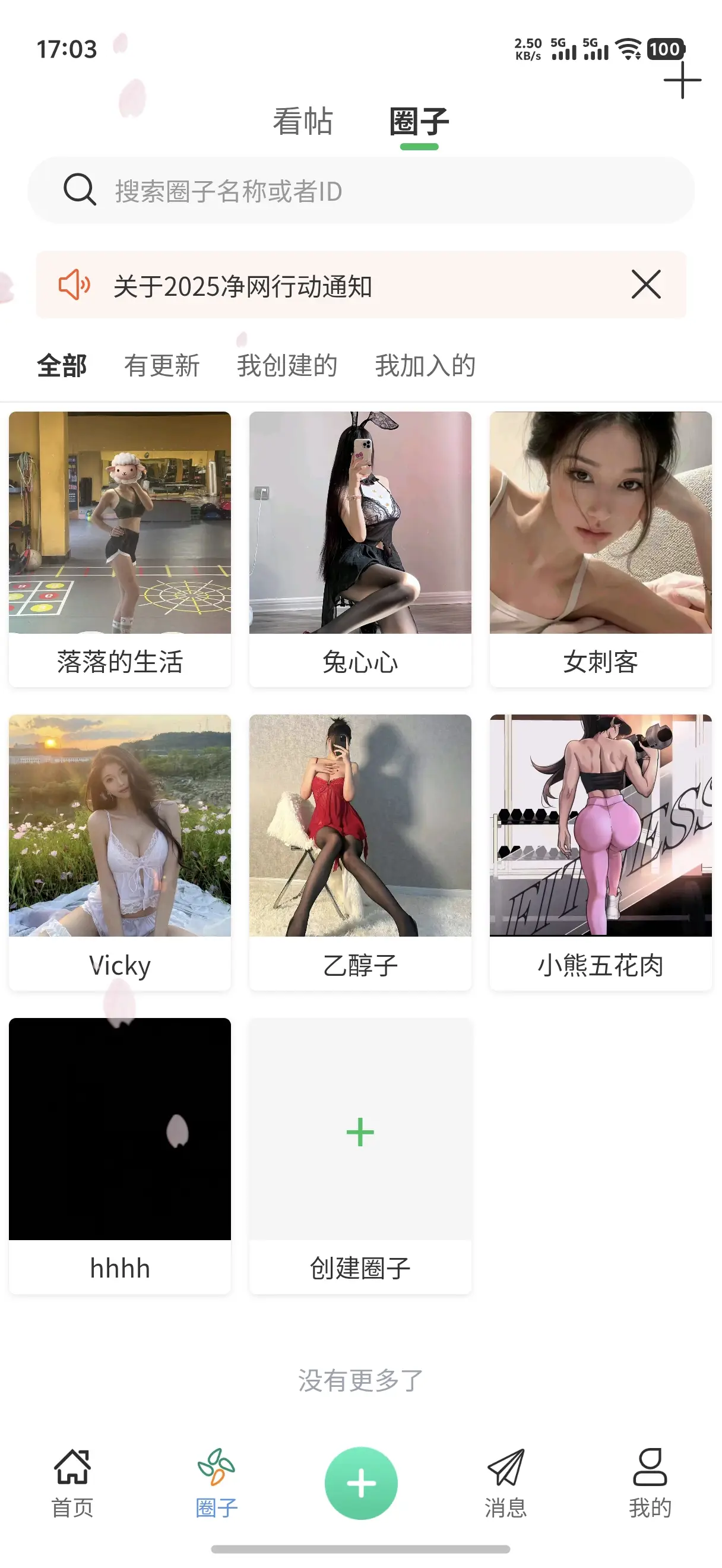Screen dimensions: 722x1568
Task: Tap the 创建圈子 tile
Action: click(x=360, y=1155)
